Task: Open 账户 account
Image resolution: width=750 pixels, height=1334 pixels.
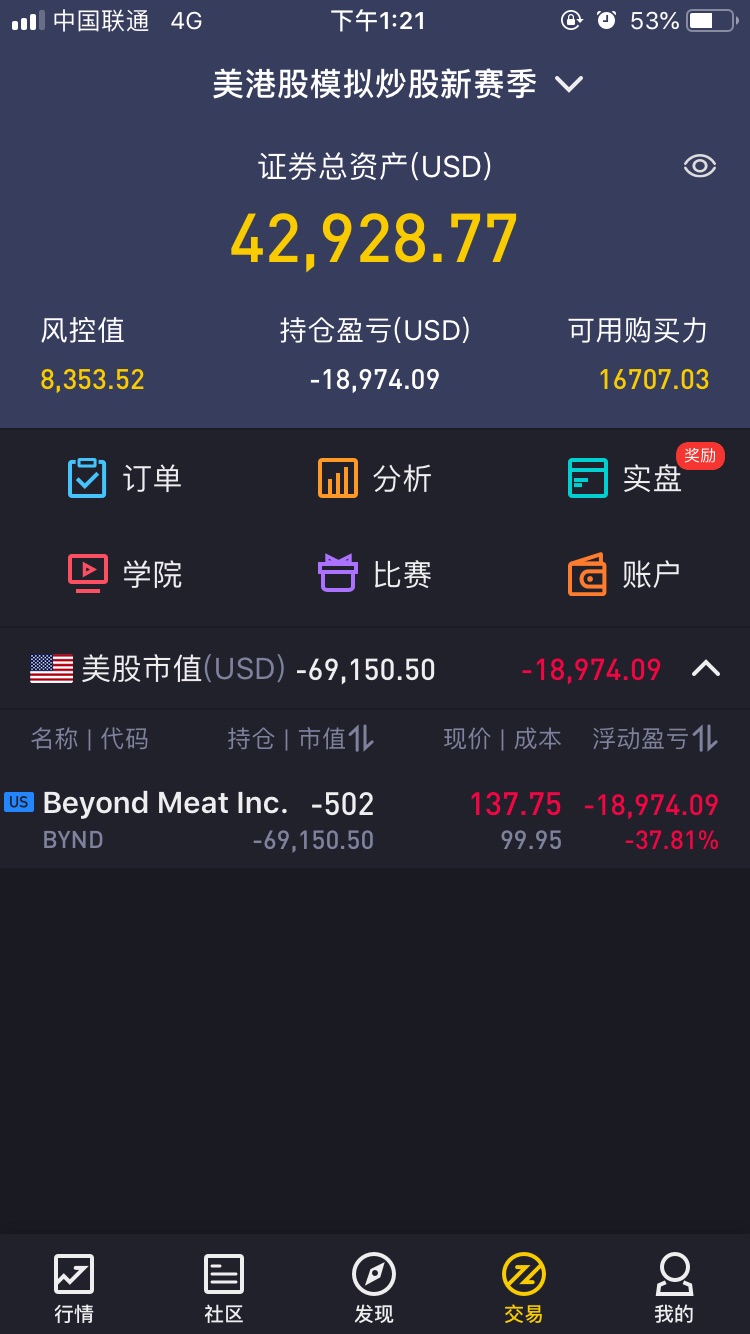Action: tap(625, 574)
